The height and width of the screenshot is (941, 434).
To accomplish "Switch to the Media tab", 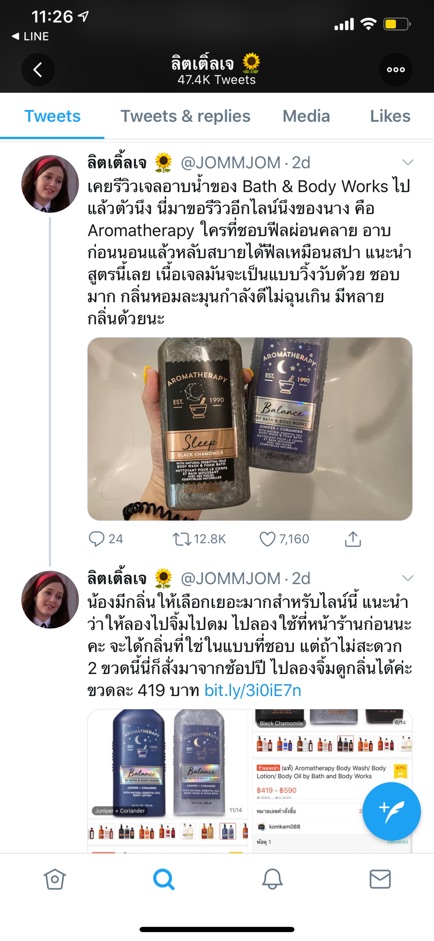I will [306, 116].
